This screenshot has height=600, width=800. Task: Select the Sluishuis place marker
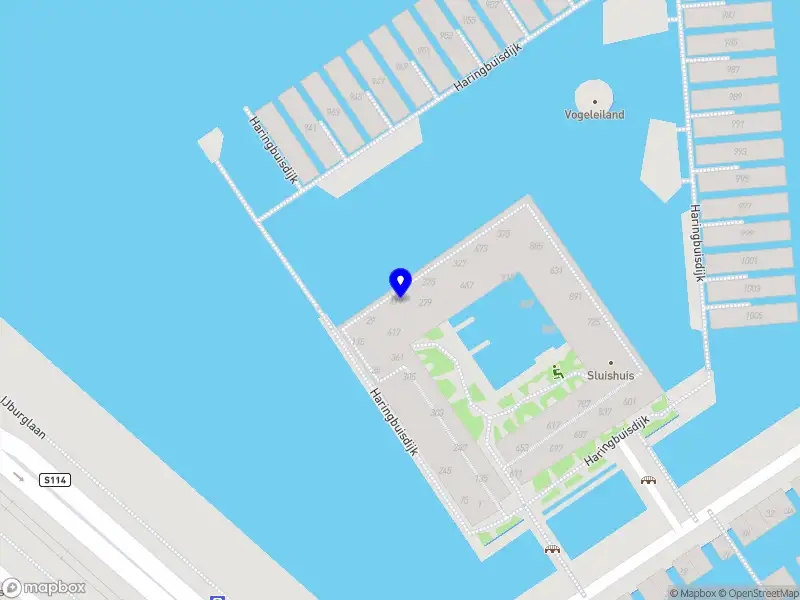point(610,364)
